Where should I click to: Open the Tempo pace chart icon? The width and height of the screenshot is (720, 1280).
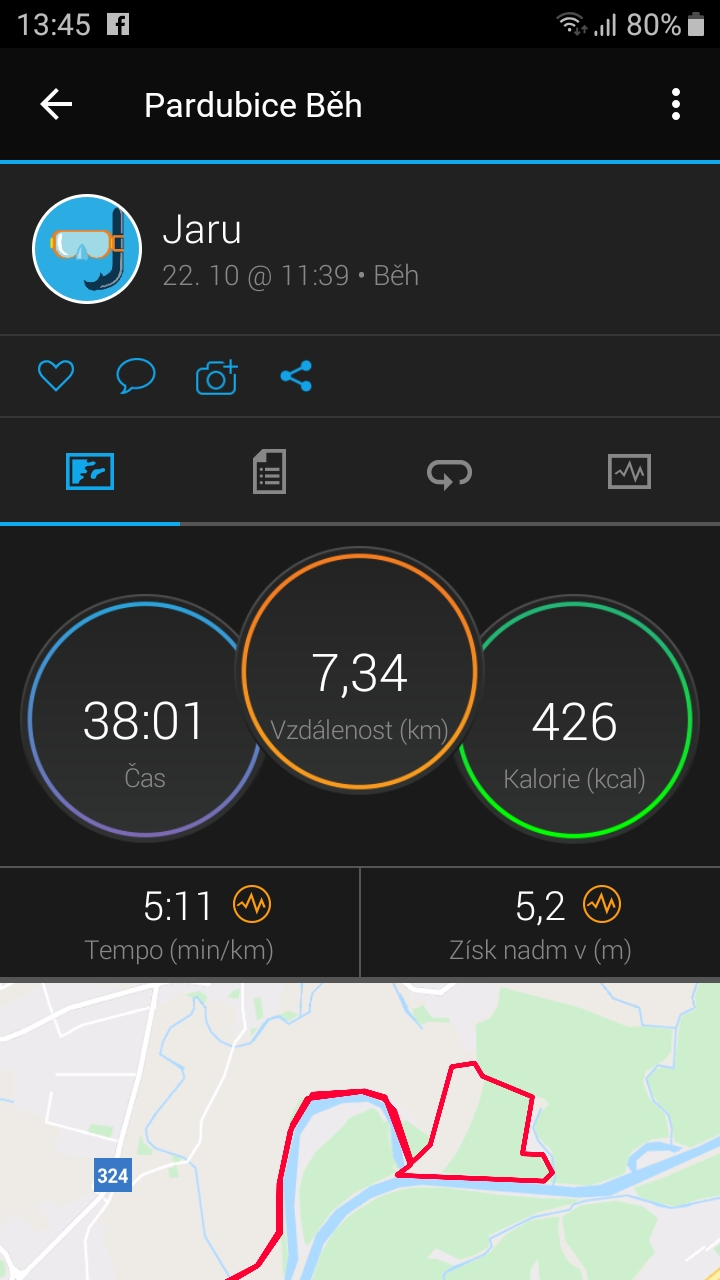click(252, 905)
